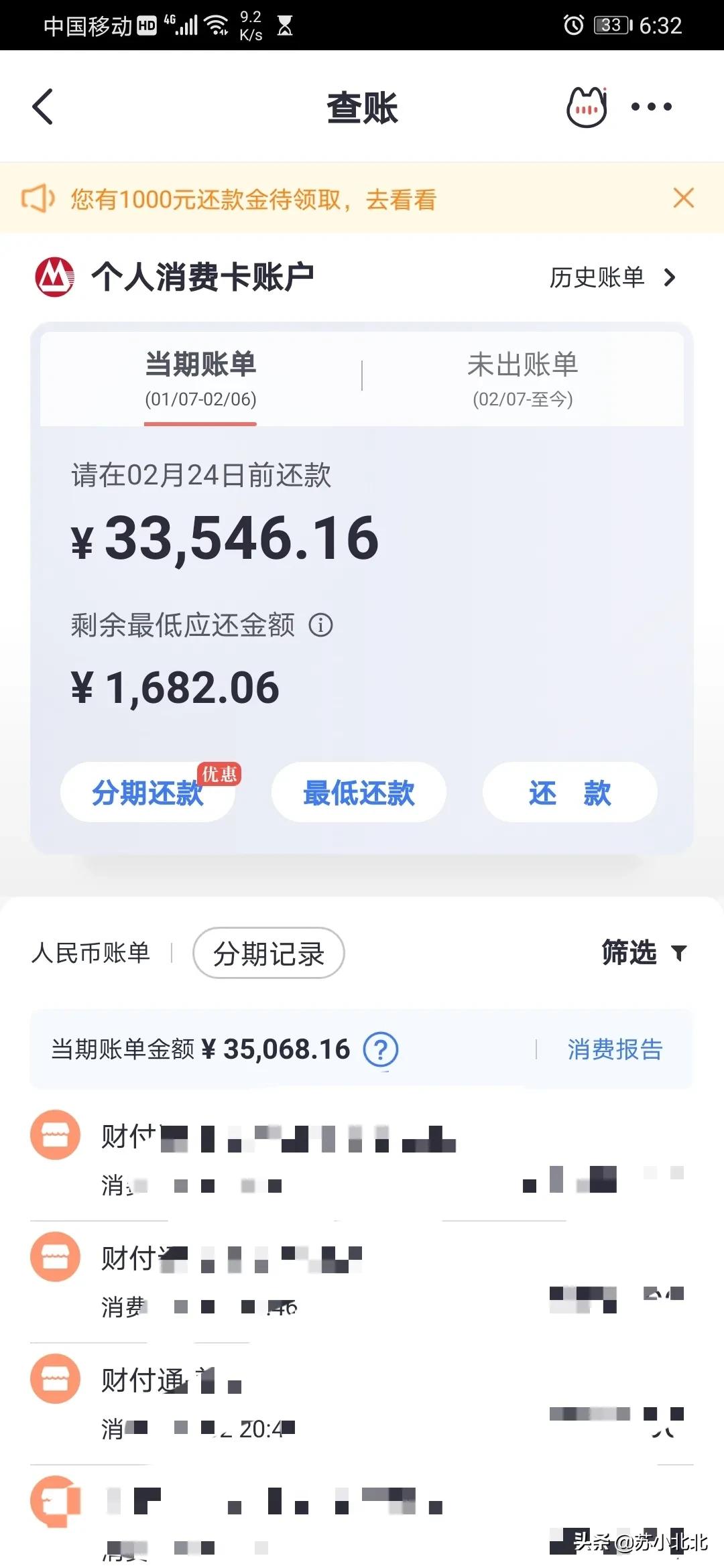Open the three-dot more options menu

[651, 107]
